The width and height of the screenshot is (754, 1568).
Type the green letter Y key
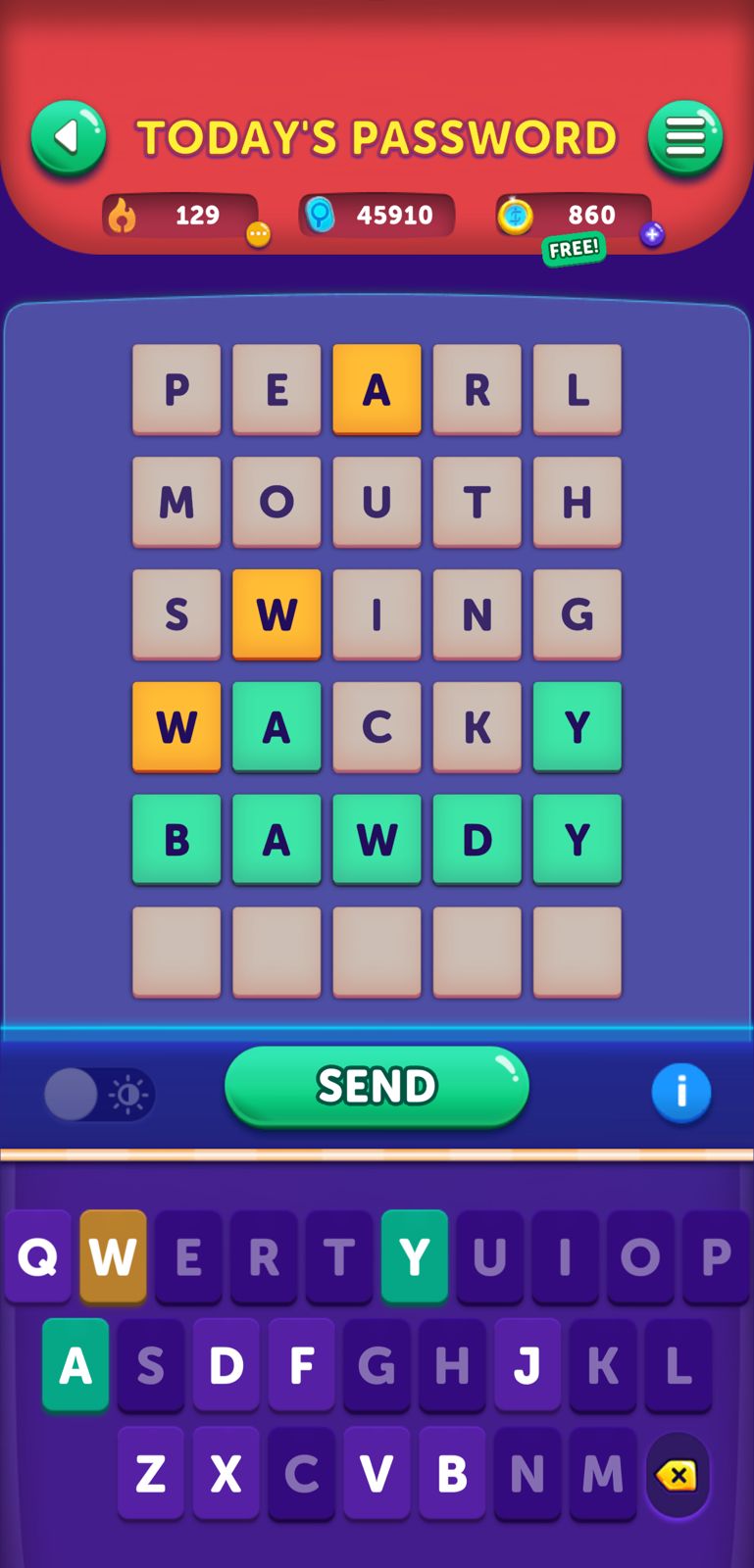pyautogui.click(x=414, y=1256)
